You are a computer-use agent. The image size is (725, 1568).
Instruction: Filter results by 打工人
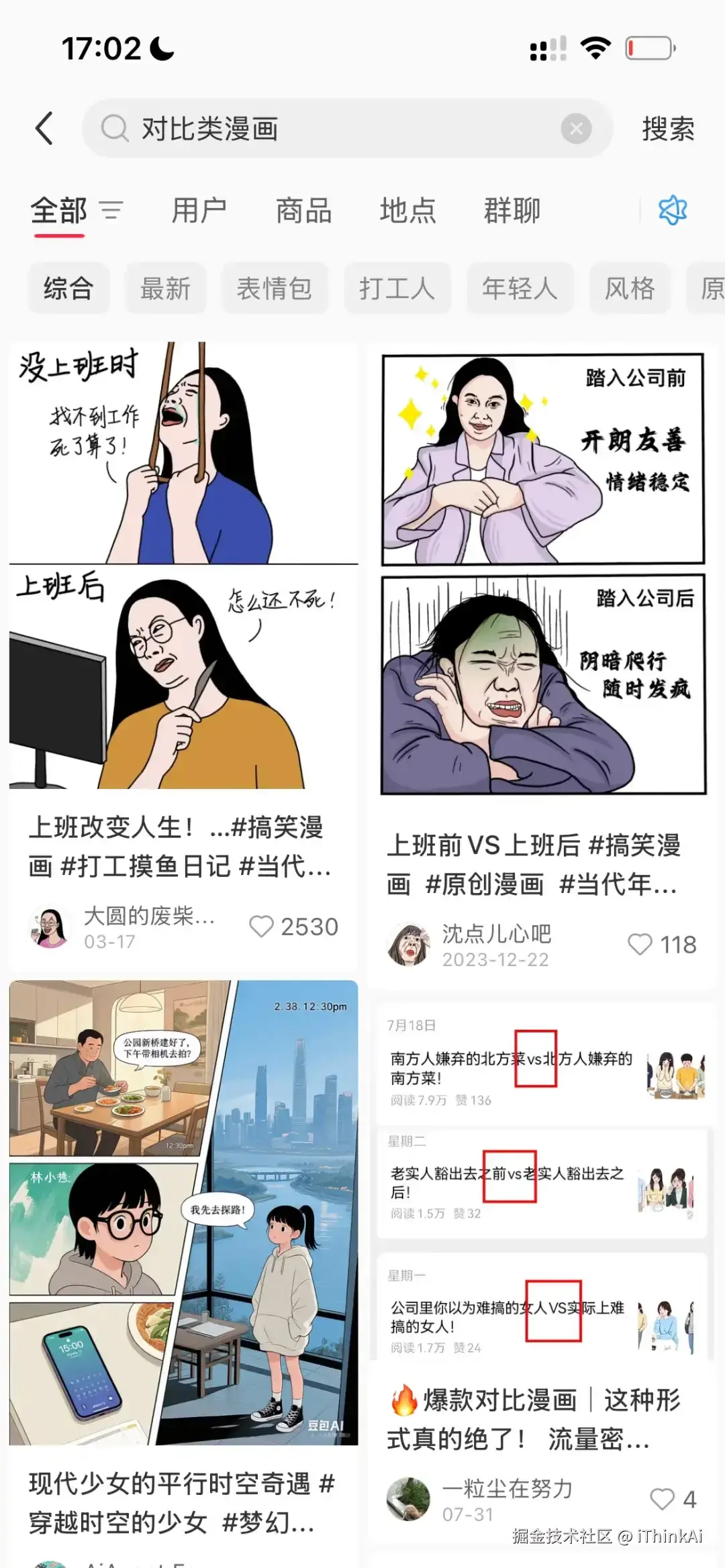click(x=397, y=289)
